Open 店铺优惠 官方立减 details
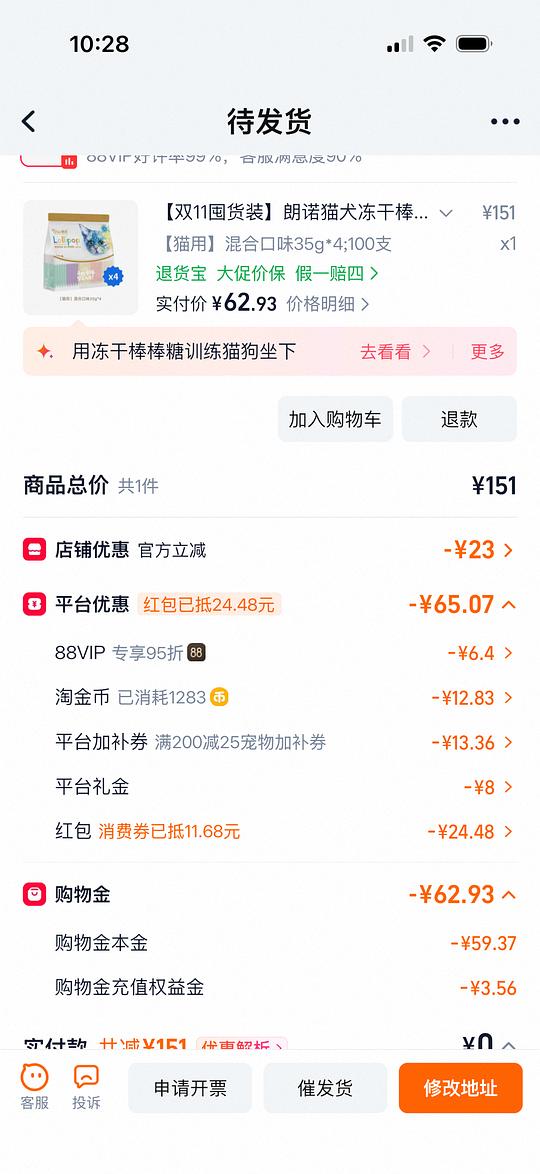 point(270,550)
